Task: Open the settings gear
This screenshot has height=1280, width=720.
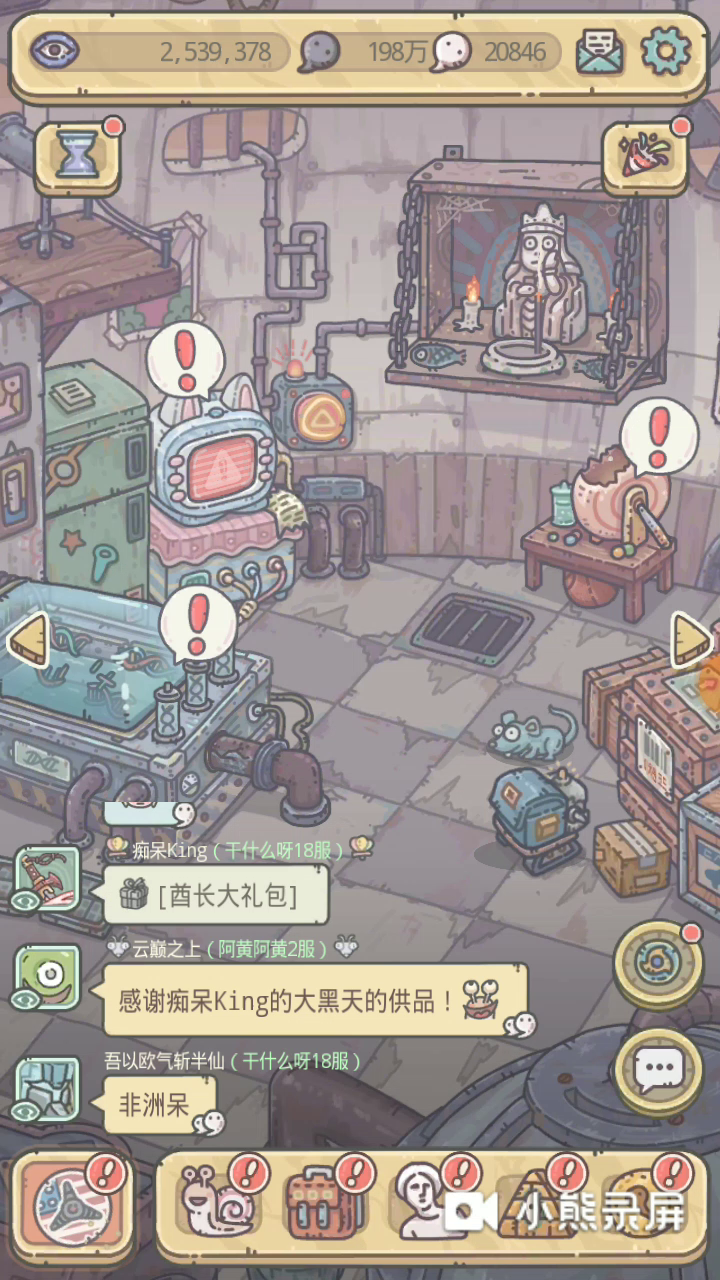Action: (x=664, y=50)
